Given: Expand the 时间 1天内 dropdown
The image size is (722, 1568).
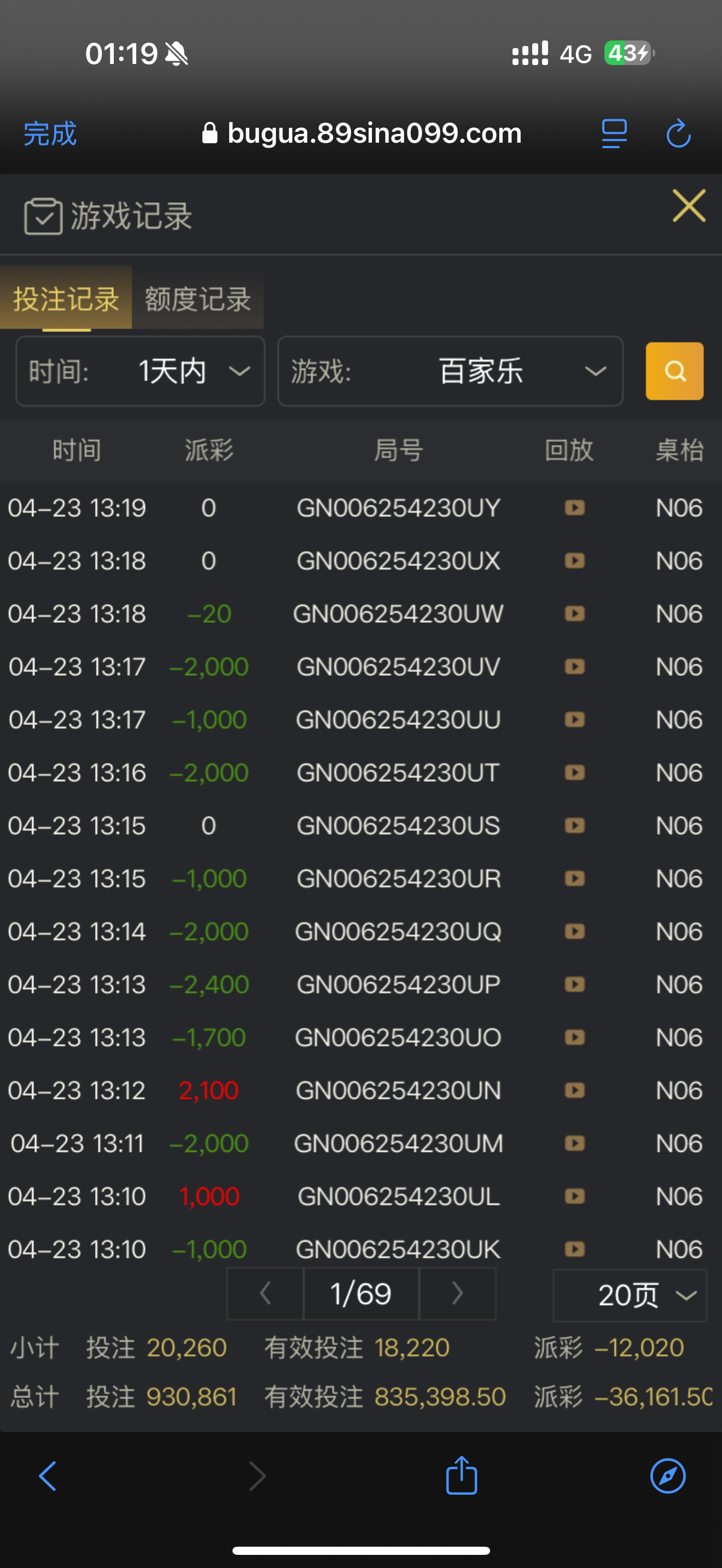Looking at the screenshot, I should (141, 371).
